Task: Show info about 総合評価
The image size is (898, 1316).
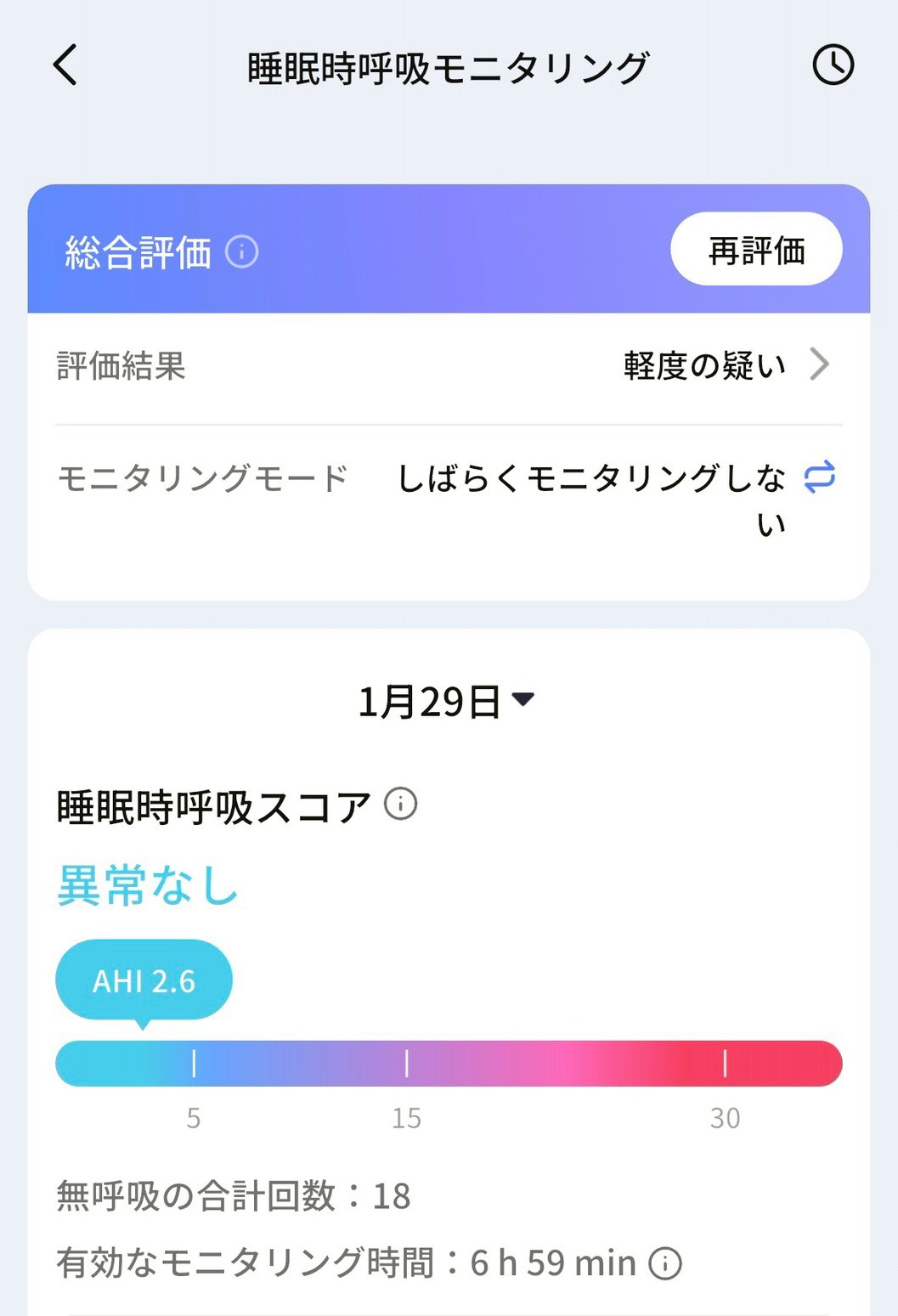Action: [x=242, y=252]
